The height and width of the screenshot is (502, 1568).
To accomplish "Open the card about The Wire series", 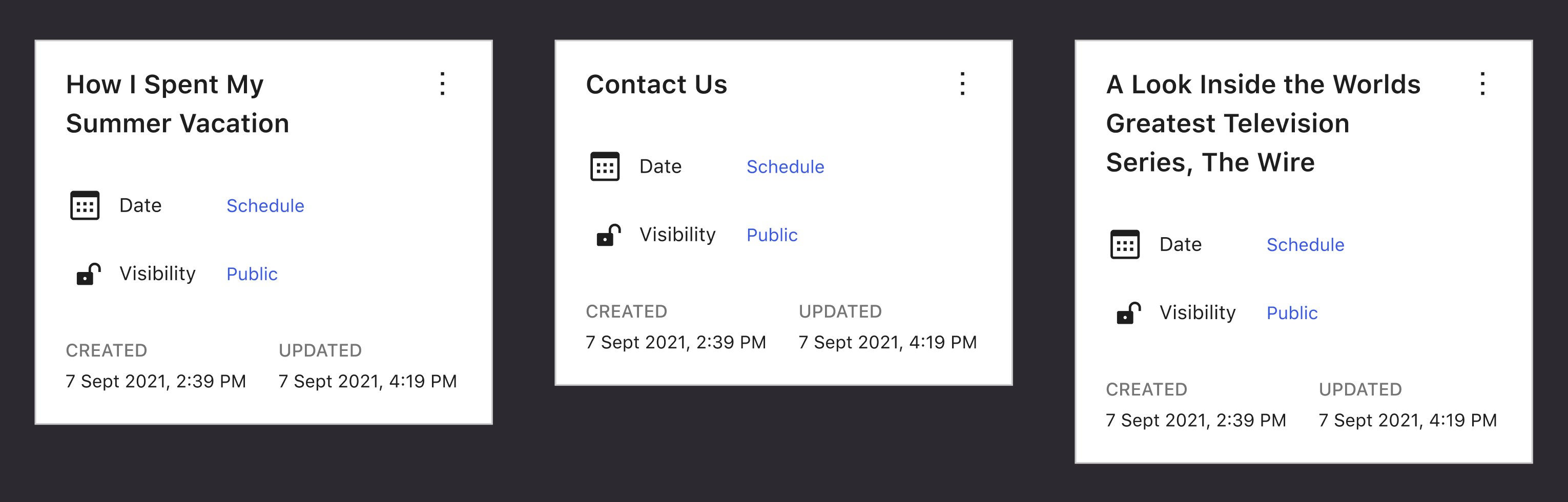I will click(x=1263, y=123).
